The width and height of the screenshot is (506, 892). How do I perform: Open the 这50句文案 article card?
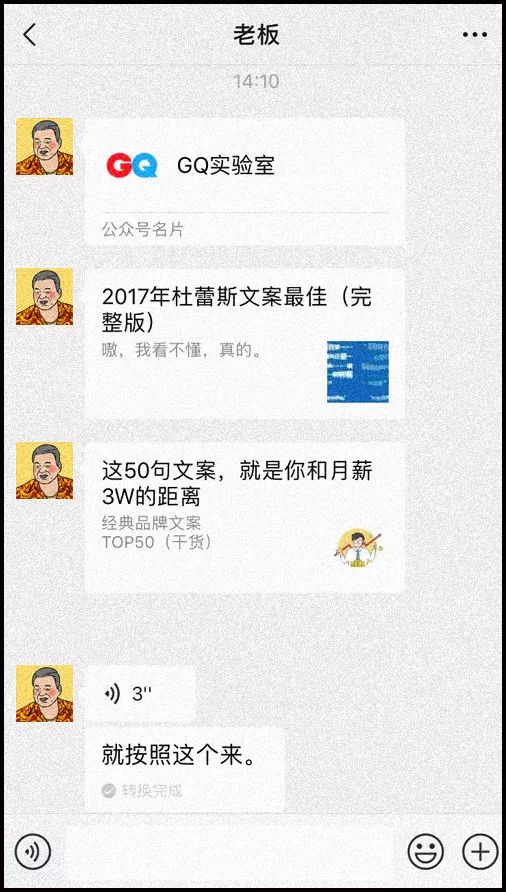click(245, 518)
